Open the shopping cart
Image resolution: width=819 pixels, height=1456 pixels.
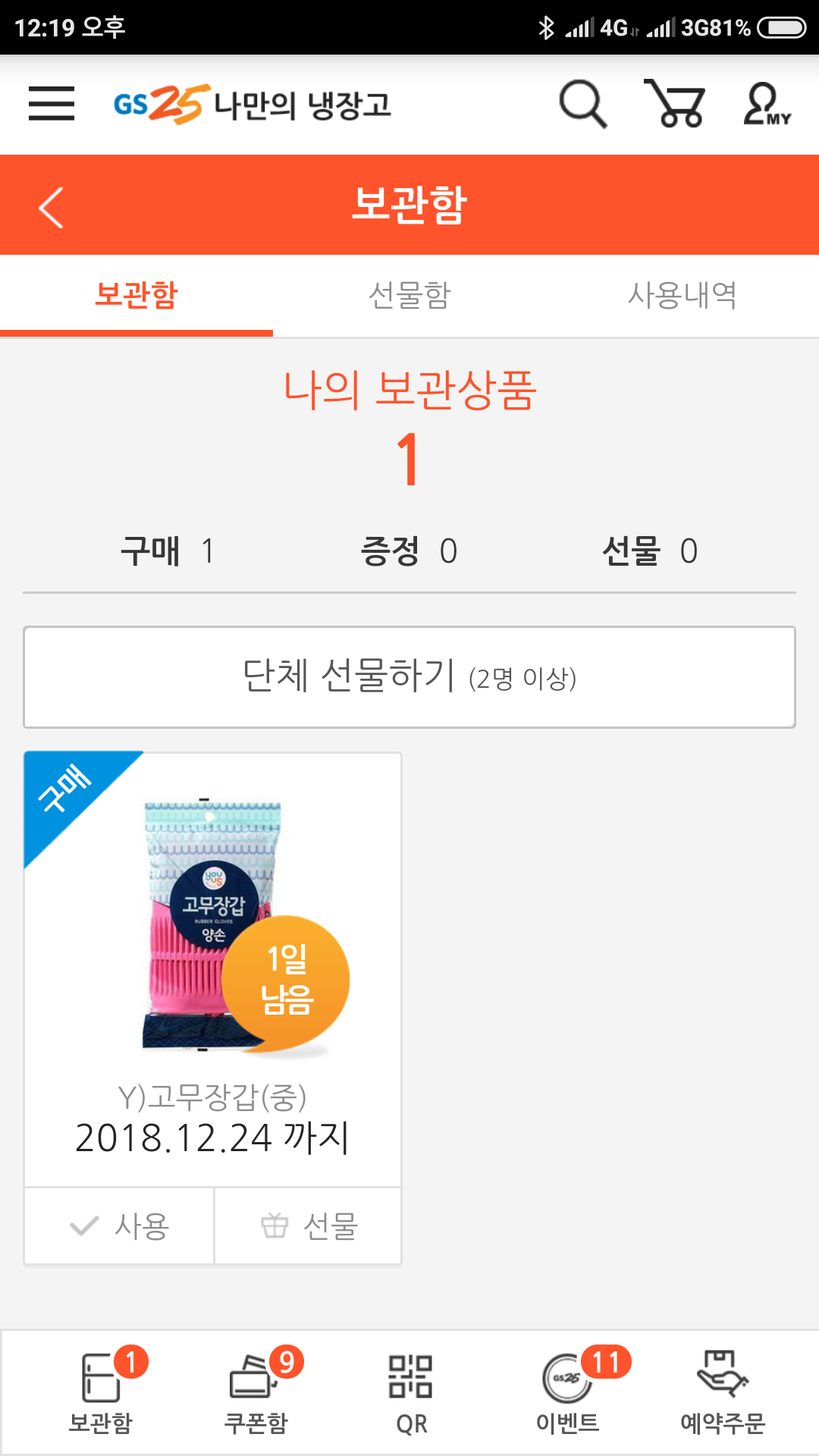pyautogui.click(x=674, y=104)
